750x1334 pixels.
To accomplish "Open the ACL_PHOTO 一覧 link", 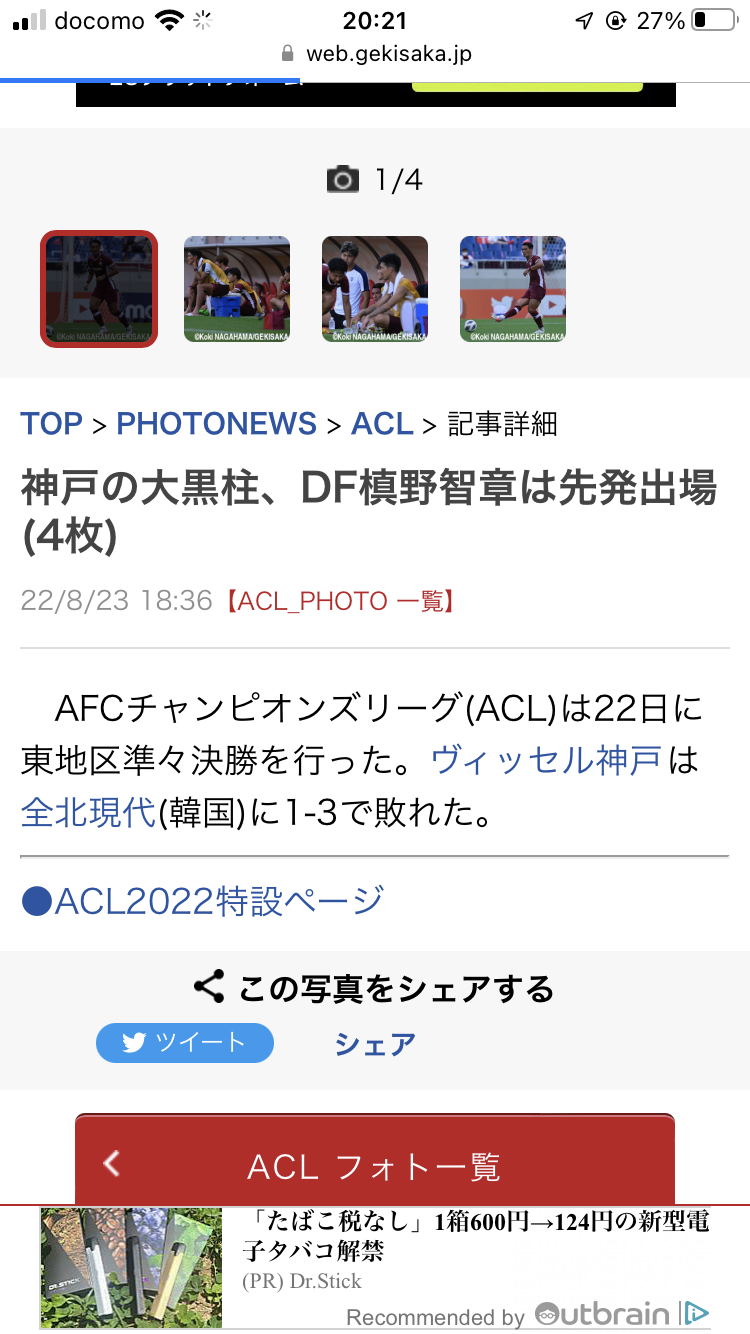I will pyautogui.click(x=340, y=601).
